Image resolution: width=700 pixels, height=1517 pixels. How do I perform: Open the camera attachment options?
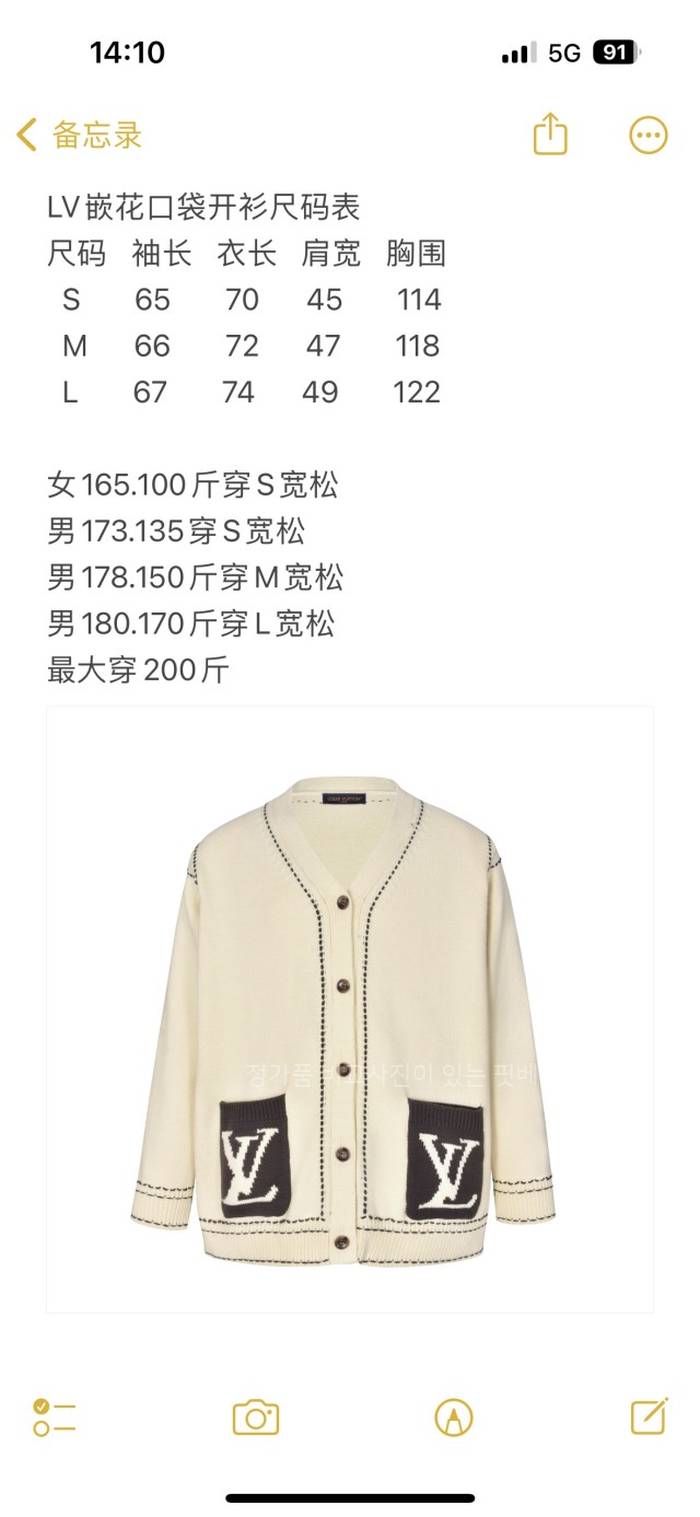[x=255, y=1417]
